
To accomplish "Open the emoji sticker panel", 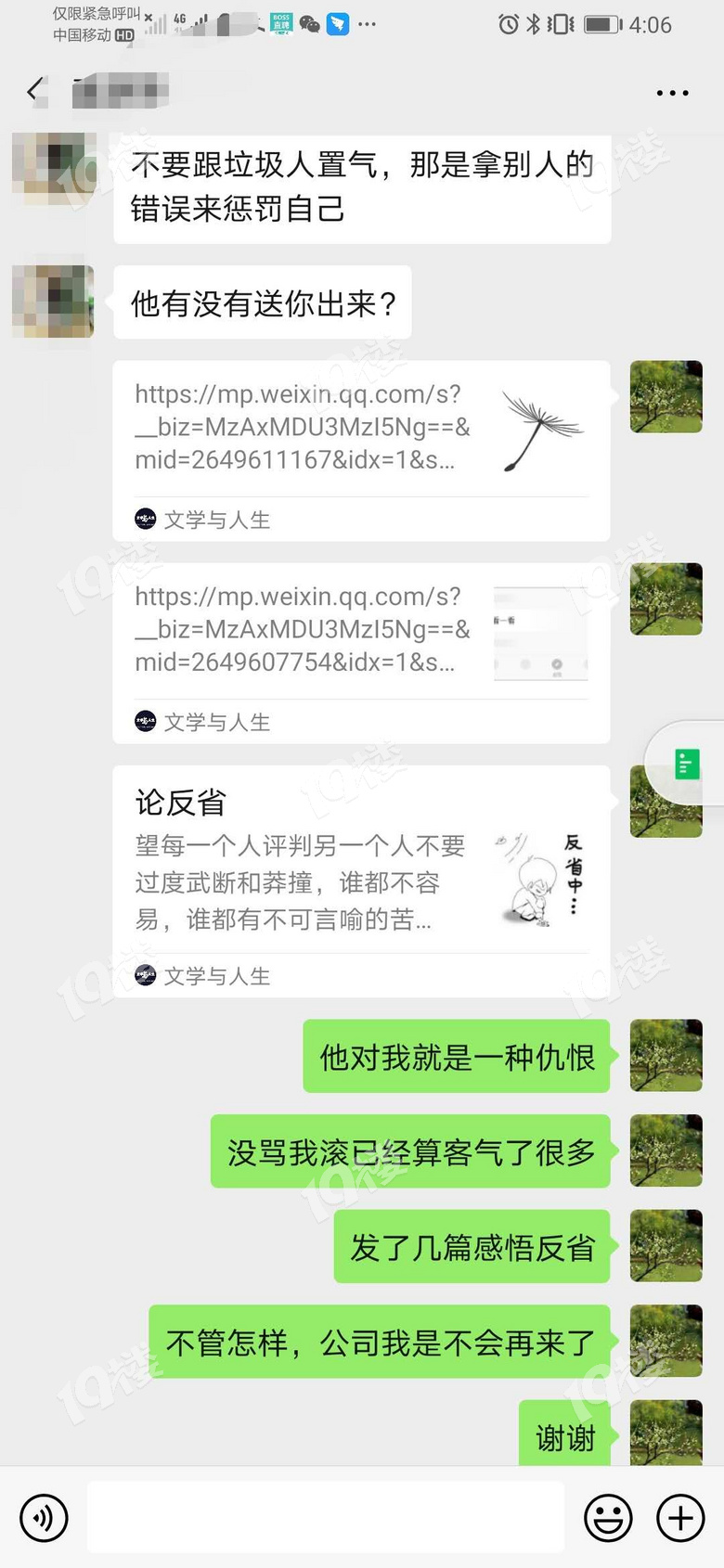I will pos(608,1518).
